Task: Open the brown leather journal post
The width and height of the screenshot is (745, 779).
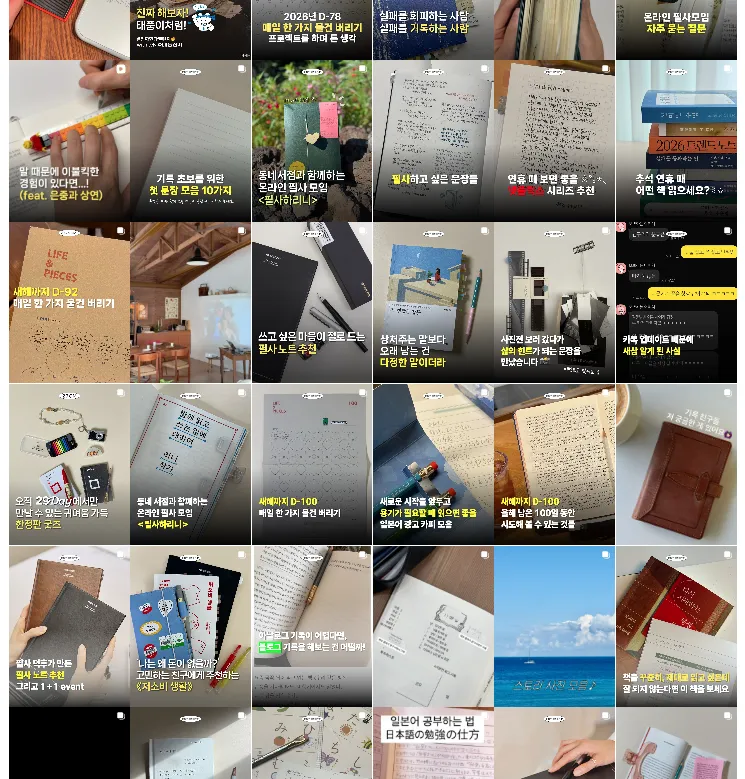Action: coord(676,464)
